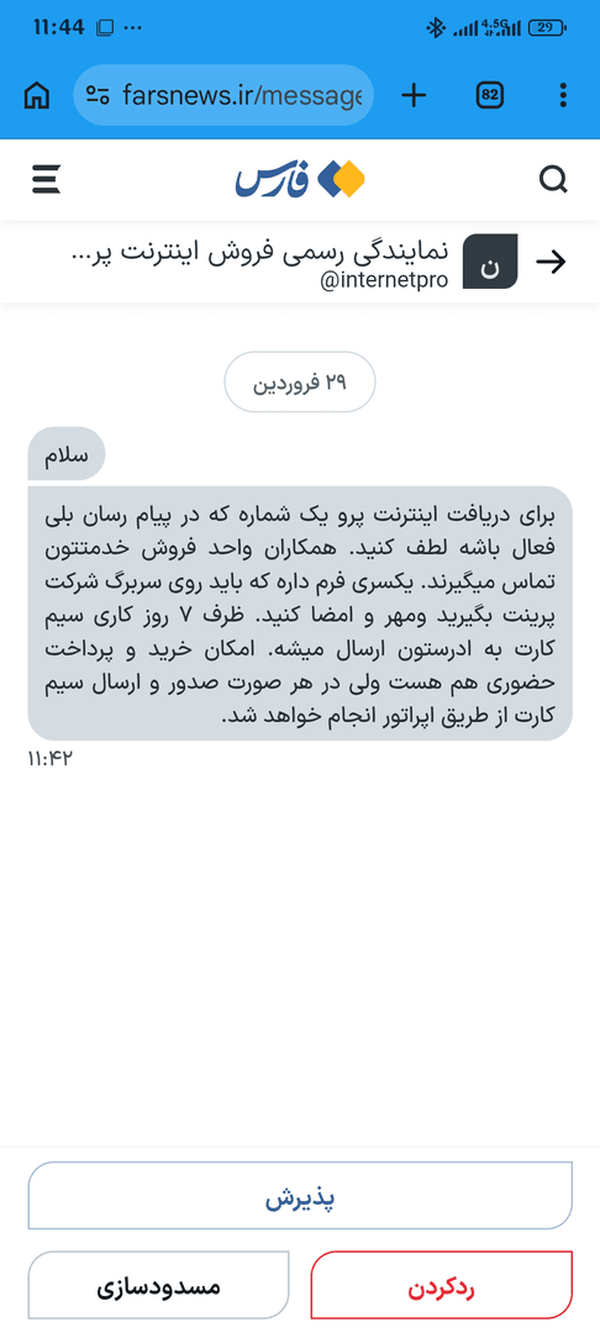Reject the message with ردکردن
The width and height of the screenshot is (600, 1333).
tap(441, 1284)
